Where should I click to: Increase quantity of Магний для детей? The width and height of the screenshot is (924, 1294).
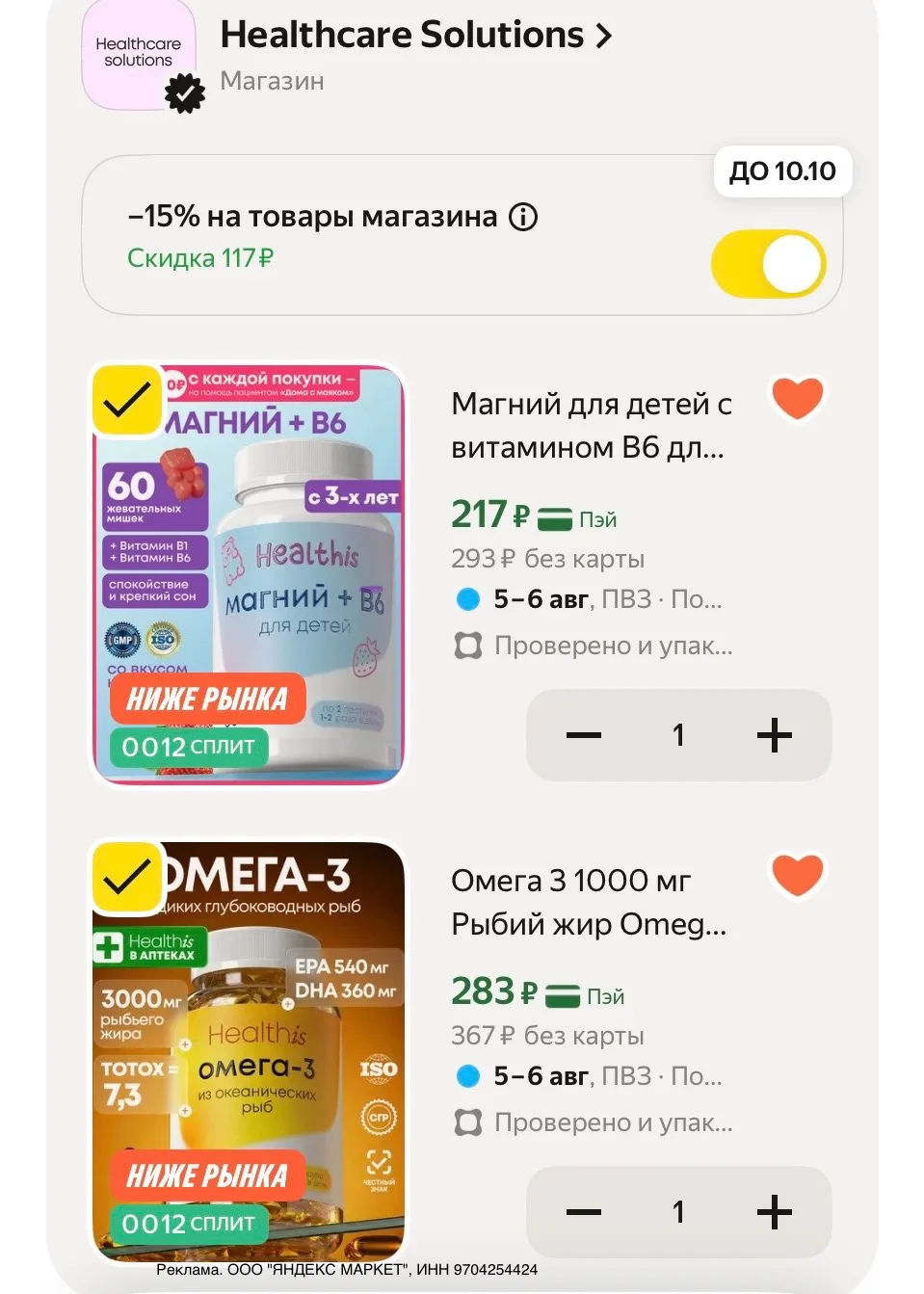click(775, 735)
